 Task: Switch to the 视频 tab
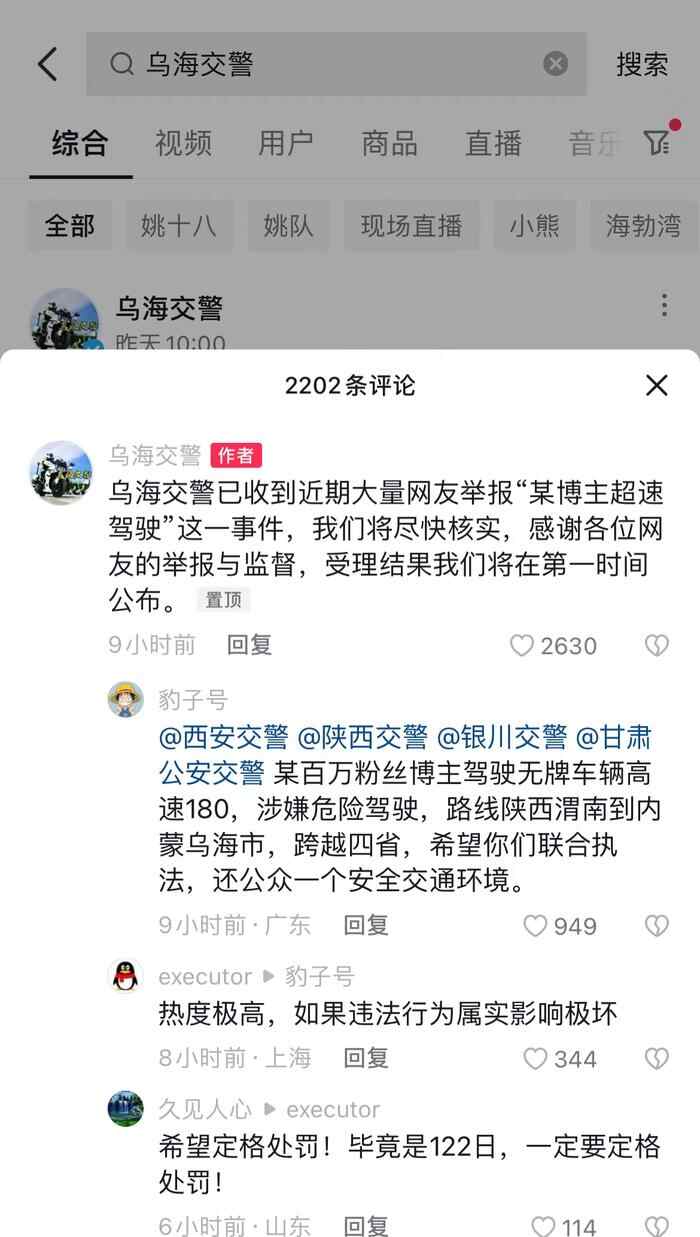[183, 143]
